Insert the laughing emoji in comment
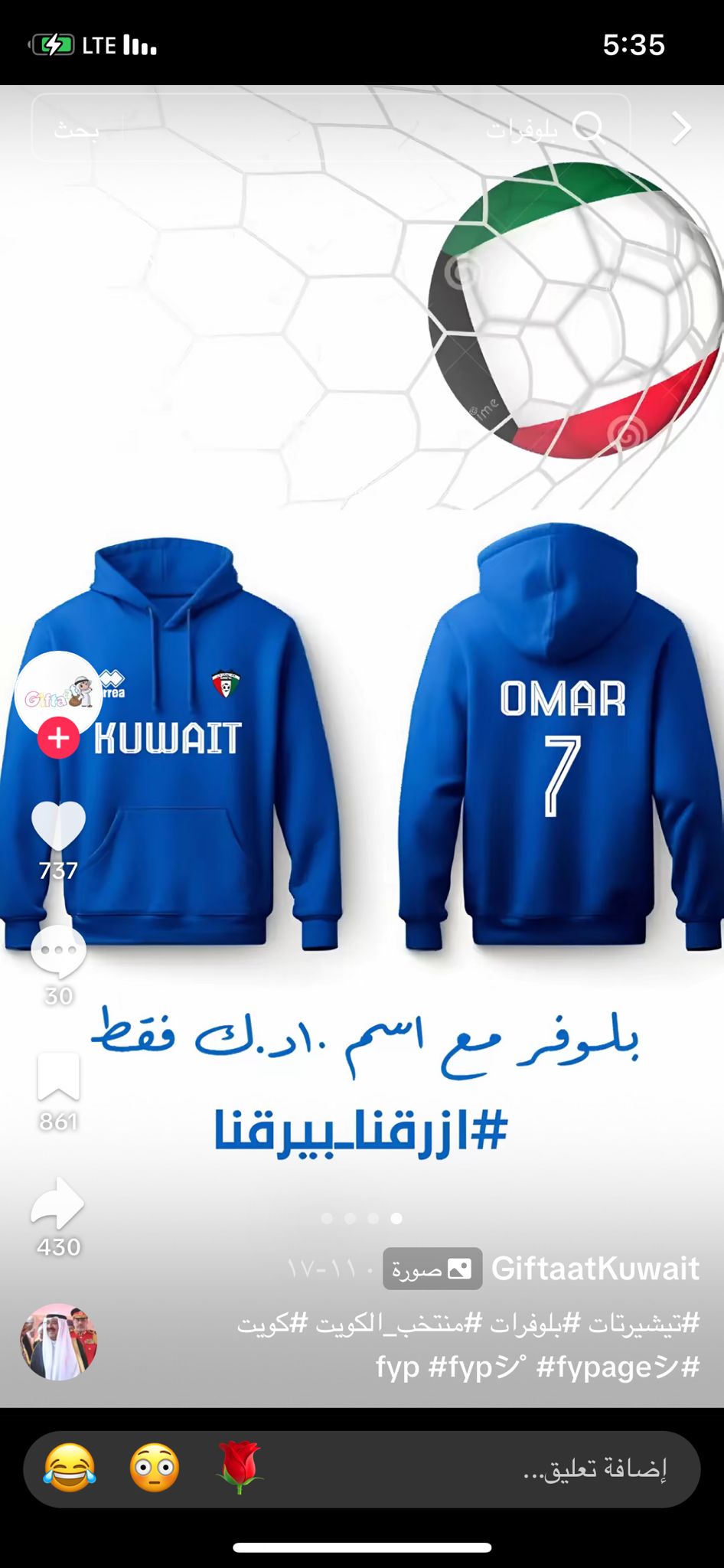 click(x=70, y=1468)
